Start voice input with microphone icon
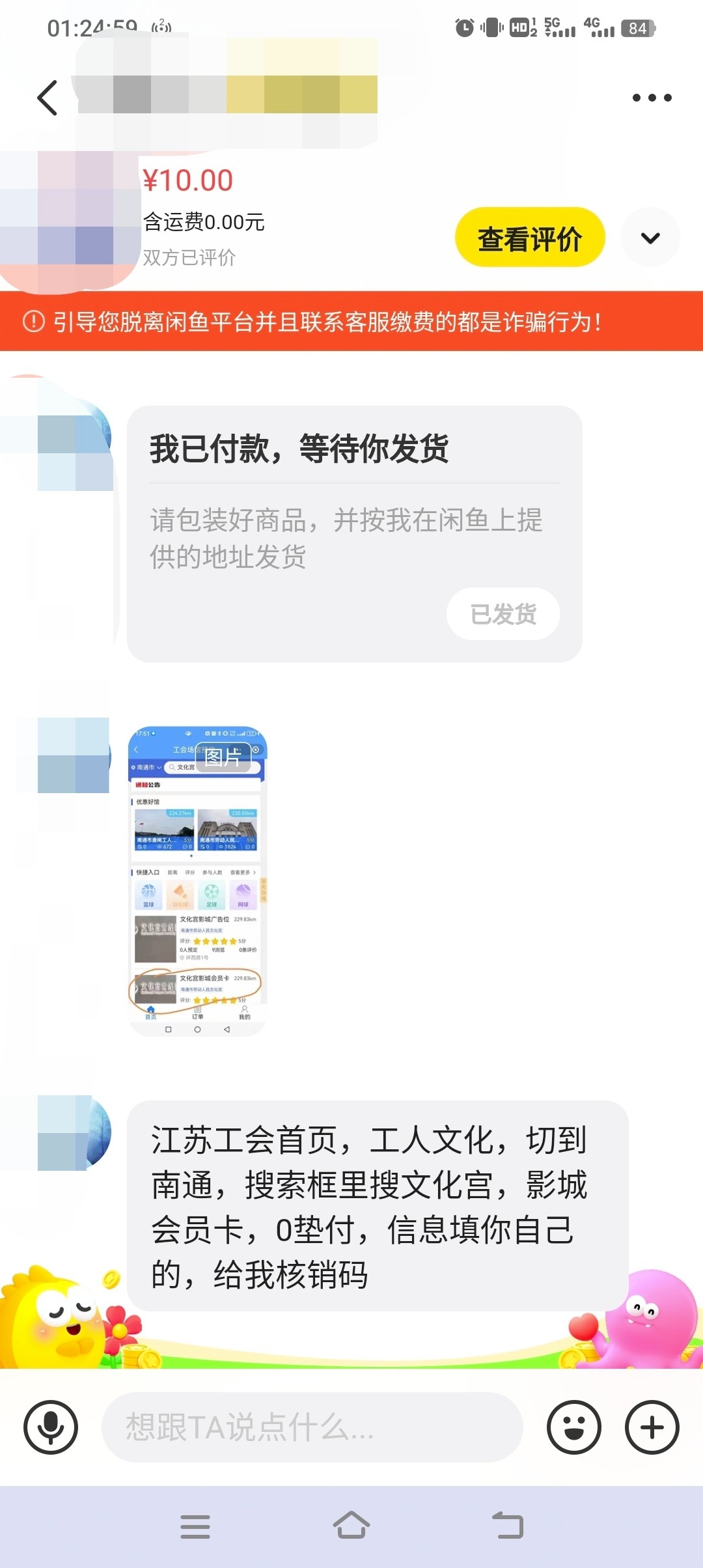 (x=51, y=1427)
